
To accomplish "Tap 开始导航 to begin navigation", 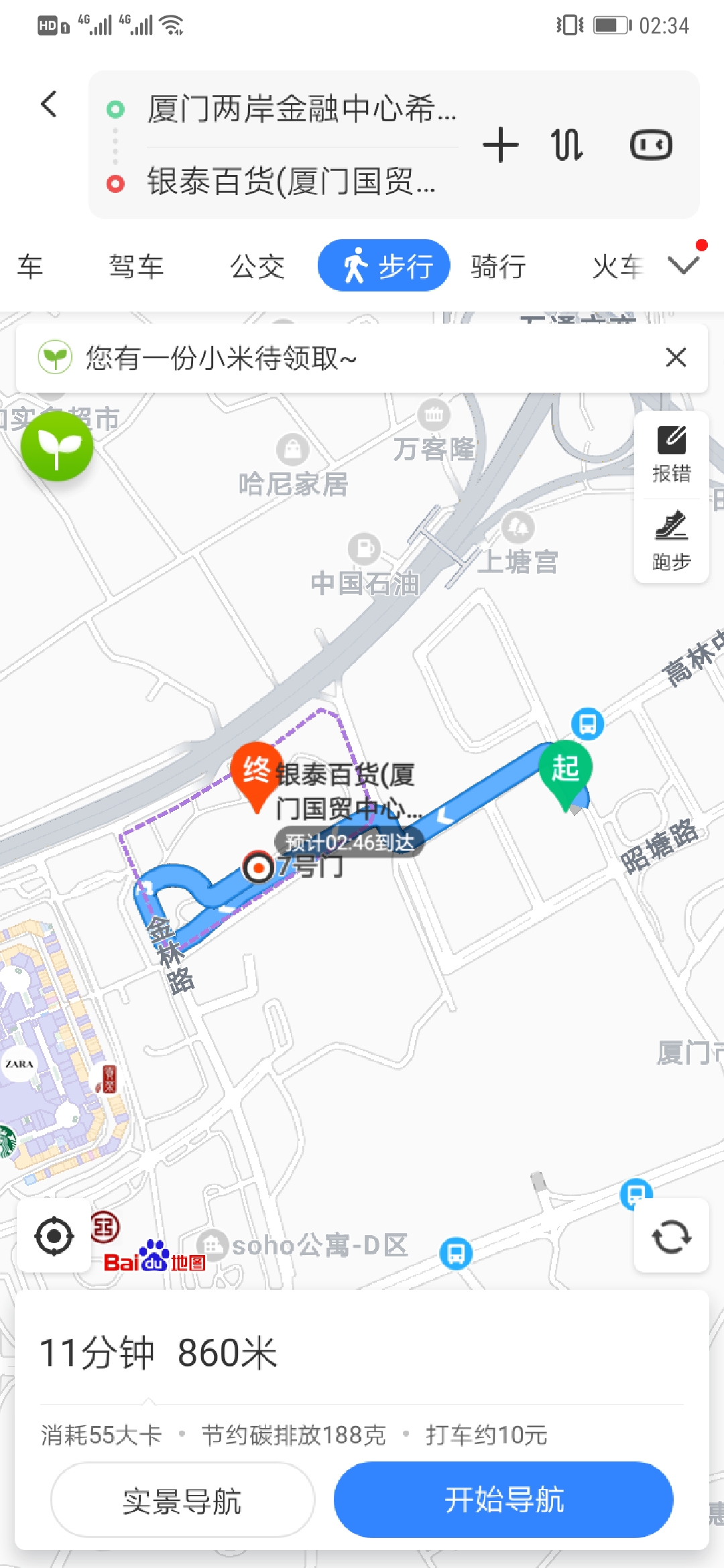I will pyautogui.click(x=503, y=1500).
